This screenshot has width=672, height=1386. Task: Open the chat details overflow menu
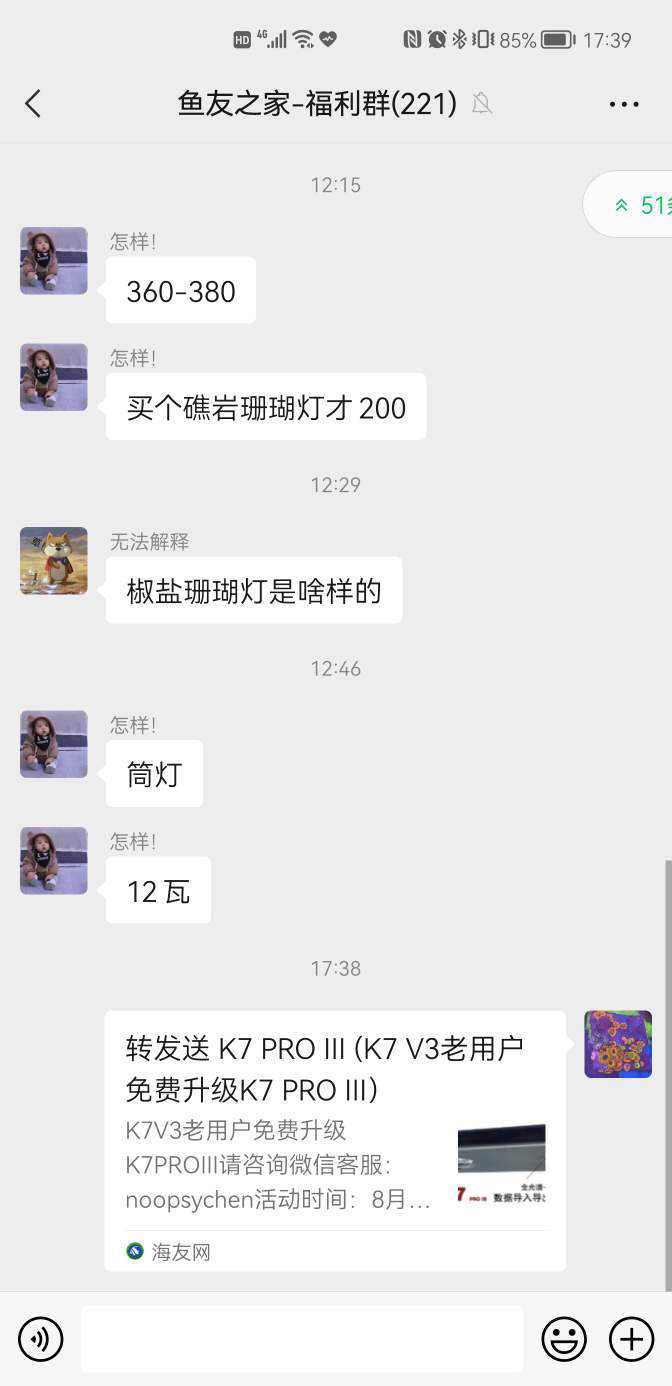[623, 104]
